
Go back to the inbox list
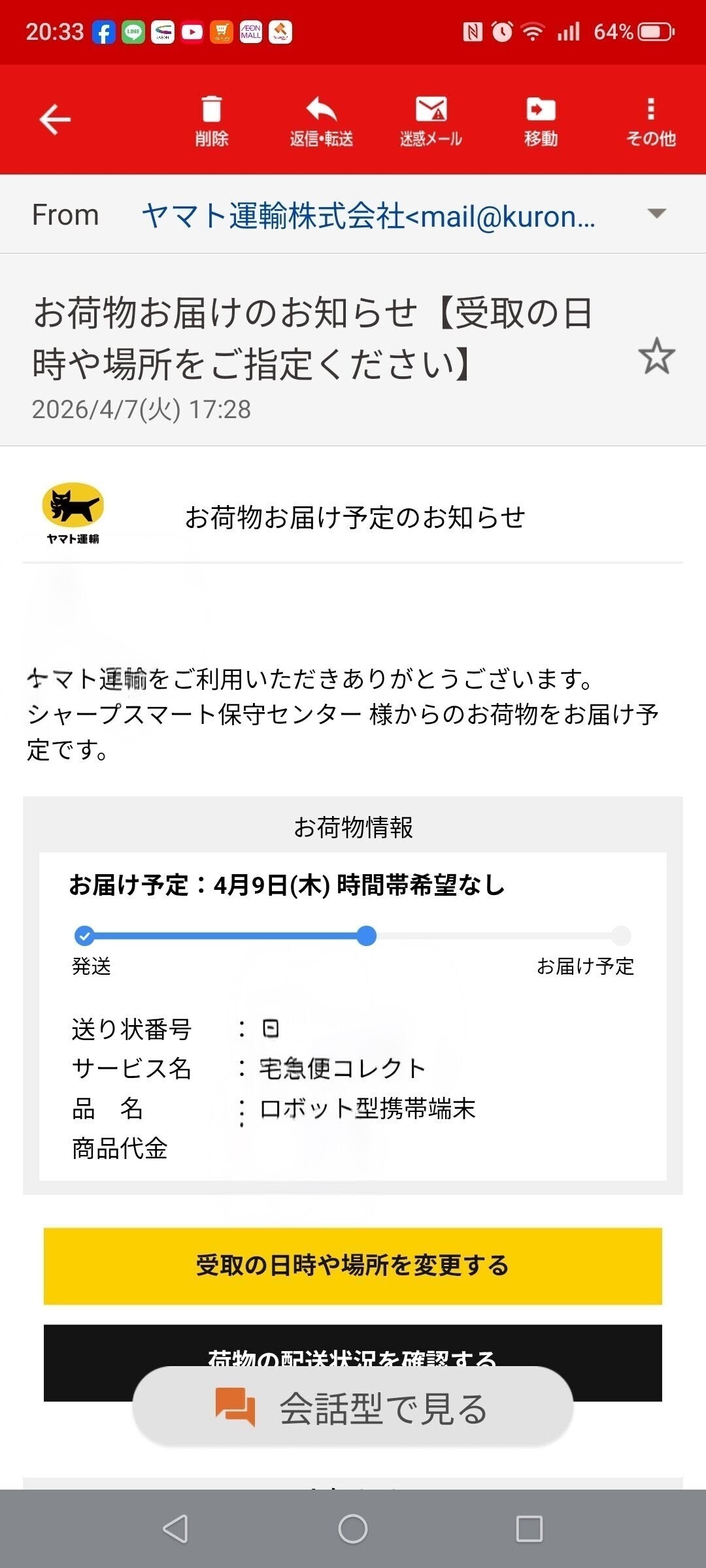(x=55, y=120)
